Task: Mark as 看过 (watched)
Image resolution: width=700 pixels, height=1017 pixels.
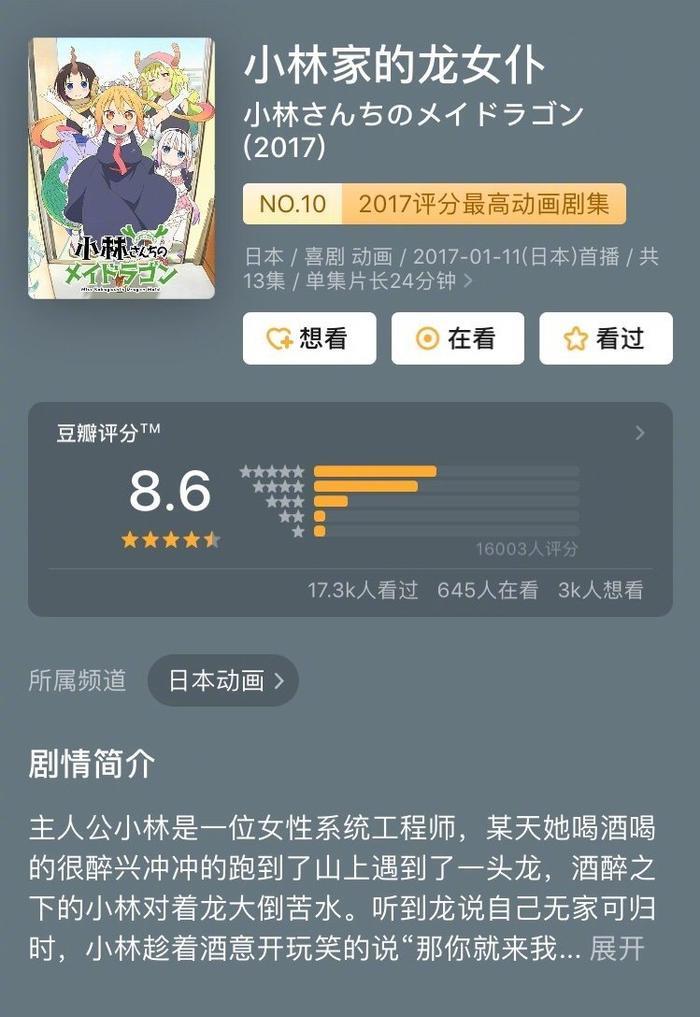Action: 605,339
